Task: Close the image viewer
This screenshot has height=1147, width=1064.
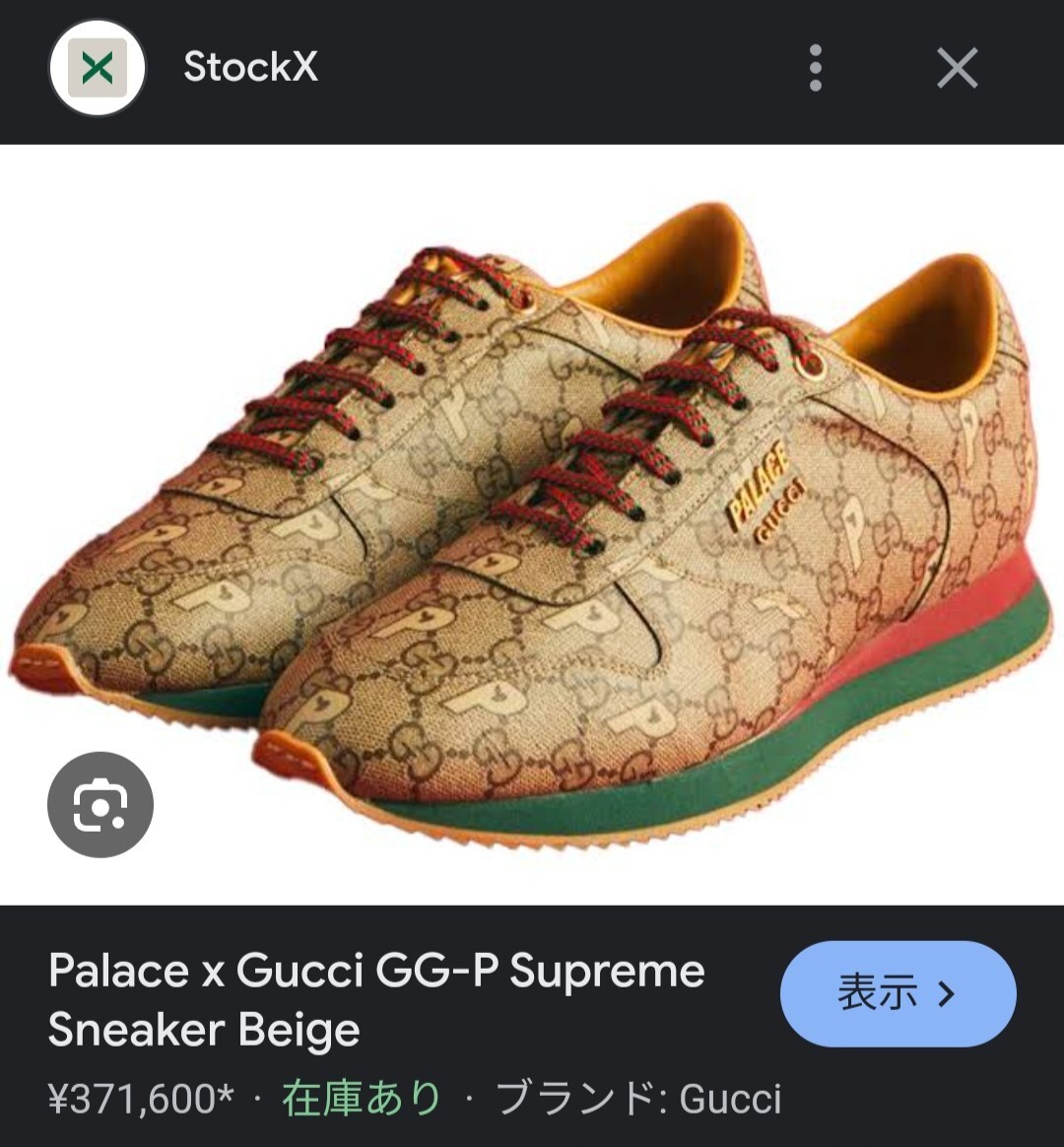Action: click(x=957, y=69)
